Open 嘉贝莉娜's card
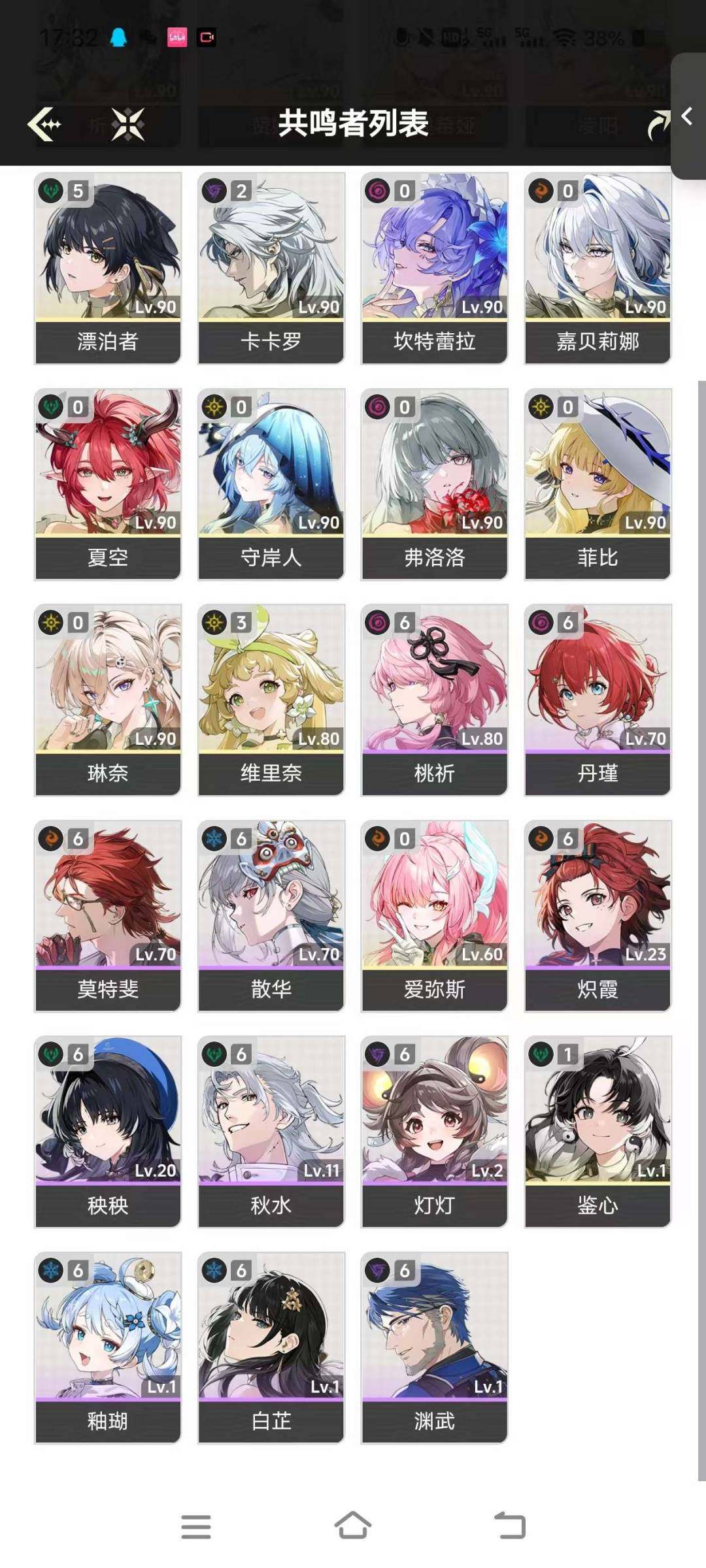The height and width of the screenshot is (1568, 706). coord(597,268)
